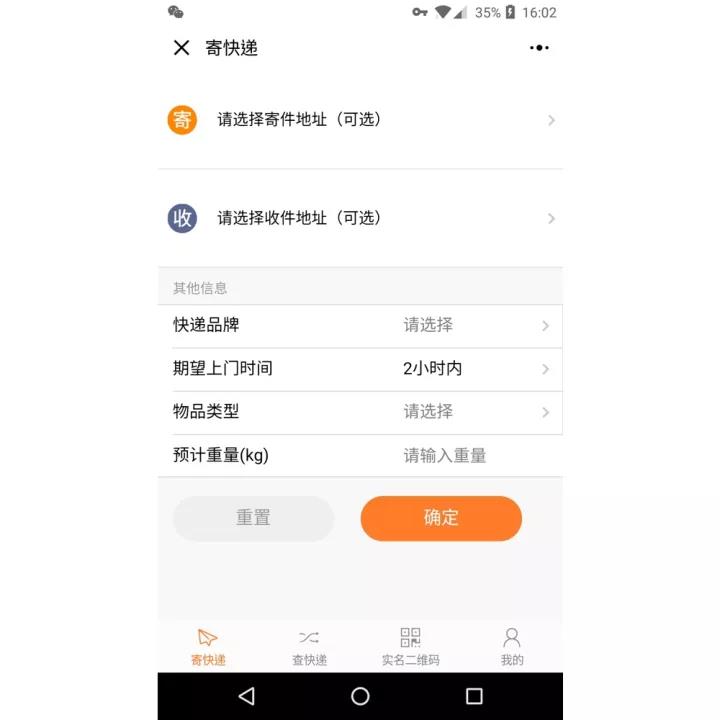Screen dimensions: 720x720
Task: Select the sender address (请选择寄件地址)
Action: pos(360,120)
